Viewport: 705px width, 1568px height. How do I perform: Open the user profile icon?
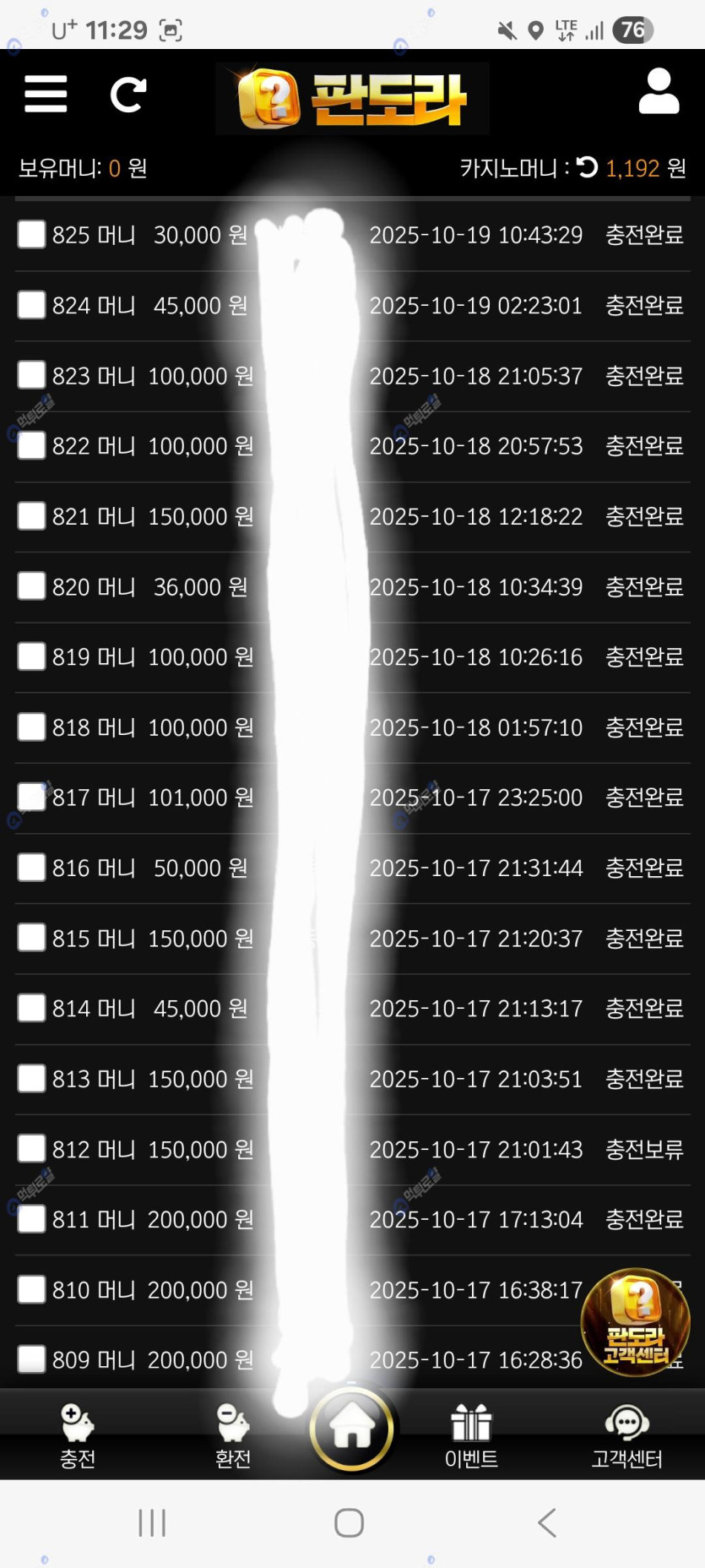tap(659, 91)
